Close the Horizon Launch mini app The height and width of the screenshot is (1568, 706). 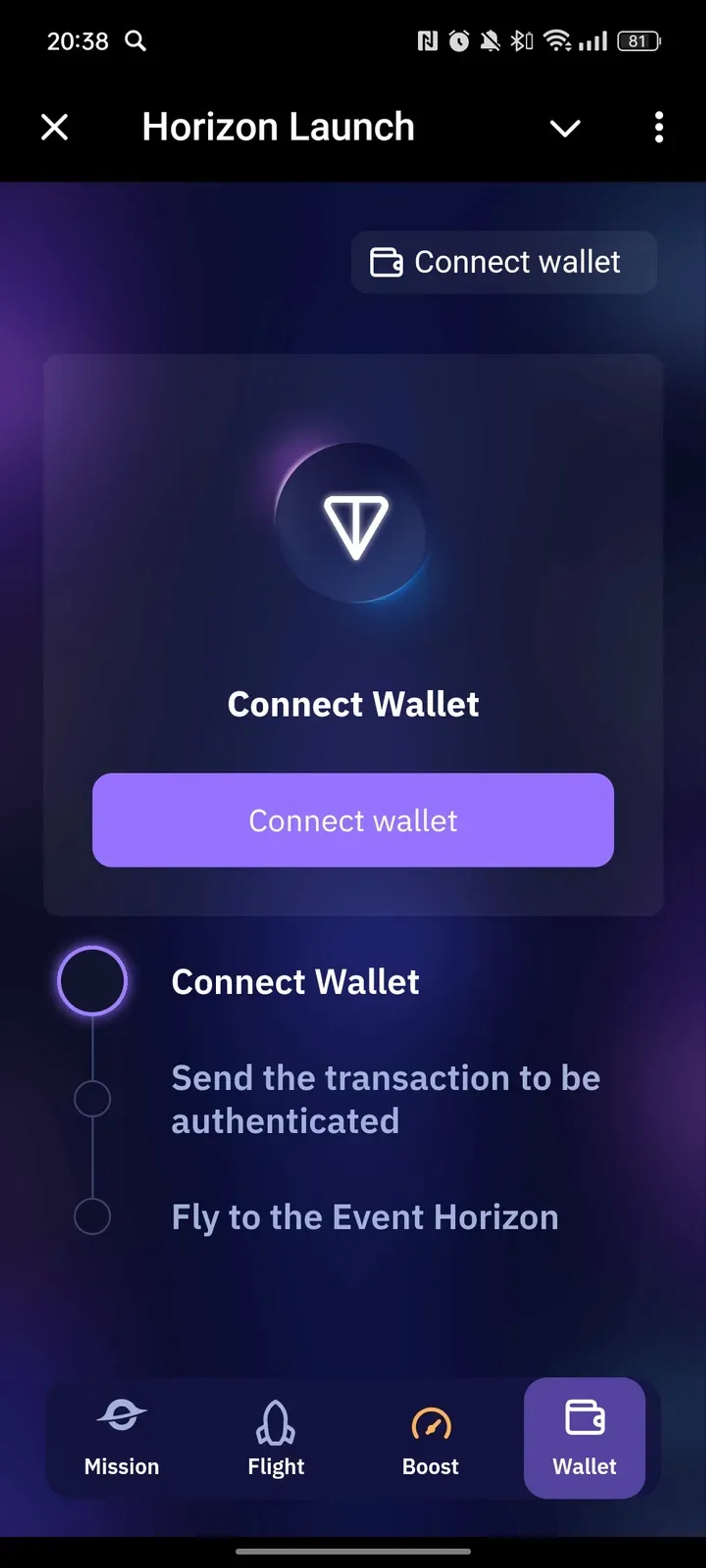(55, 127)
